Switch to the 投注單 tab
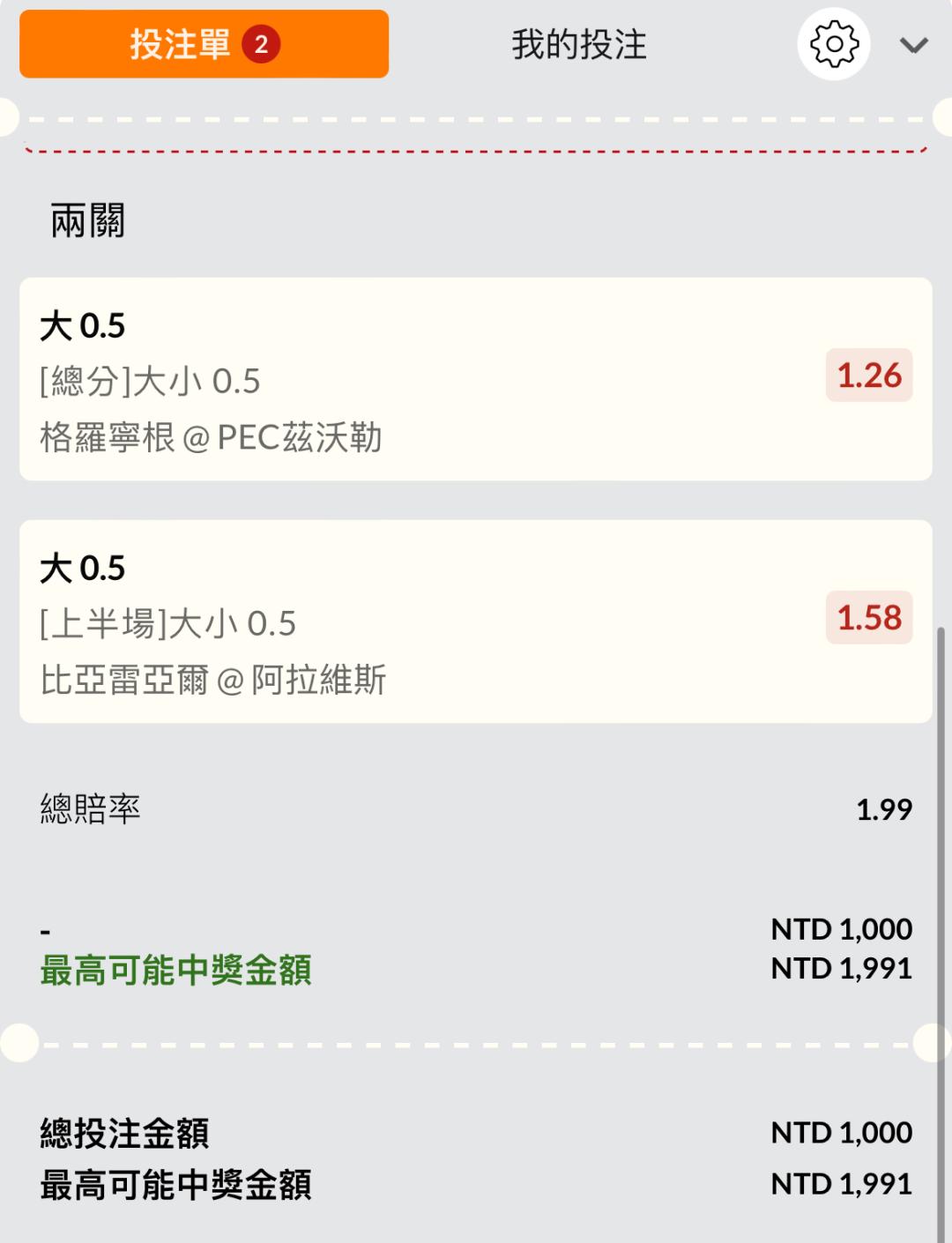The height and width of the screenshot is (1243, 952). click(204, 44)
